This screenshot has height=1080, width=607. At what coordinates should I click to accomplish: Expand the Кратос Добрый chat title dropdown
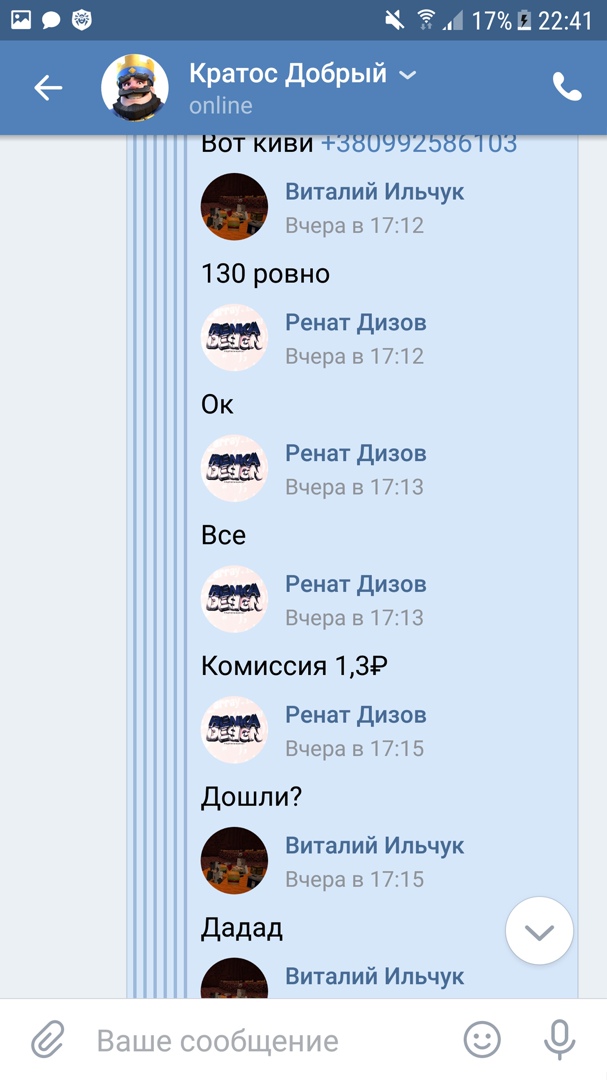pyautogui.click(x=407, y=75)
